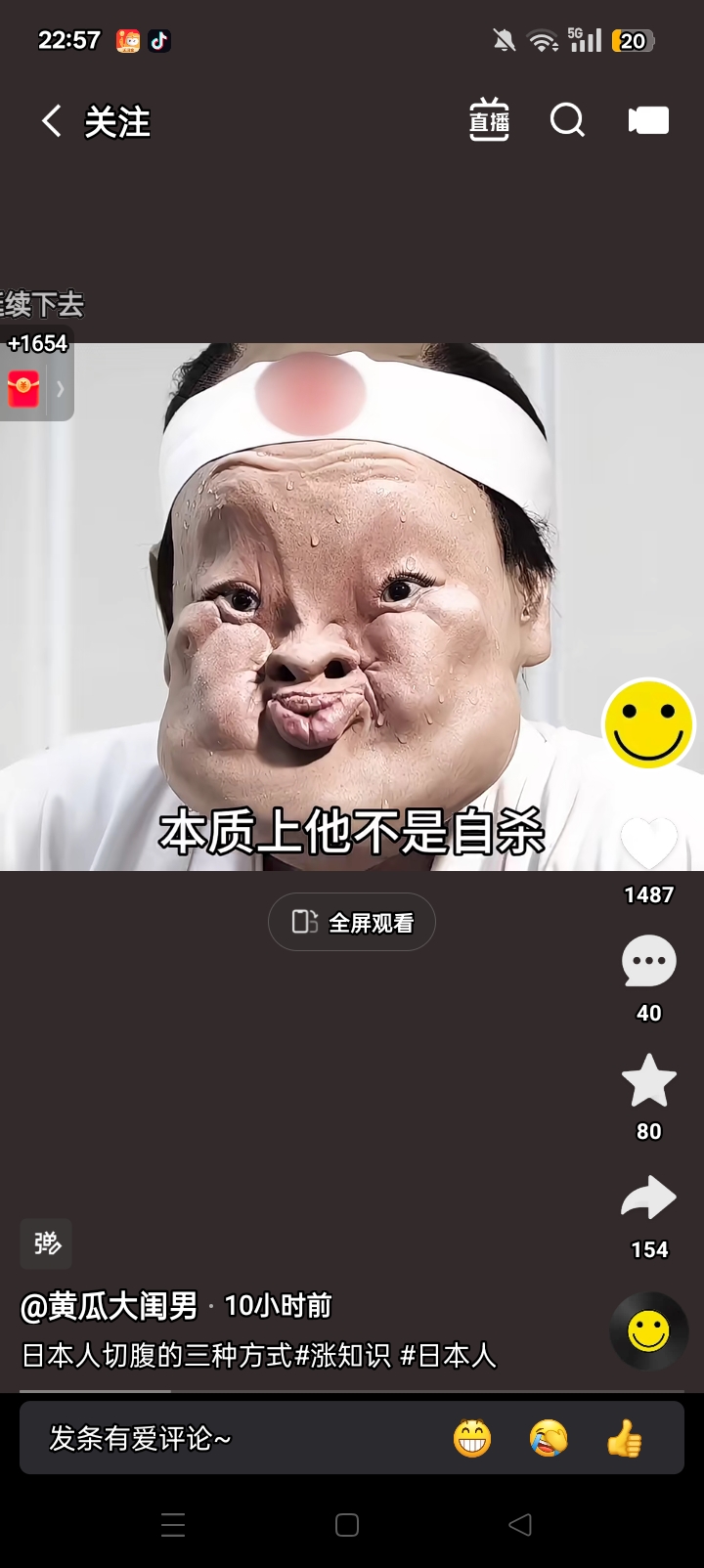
Task: Select the search magnifier icon
Action: (x=568, y=120)
